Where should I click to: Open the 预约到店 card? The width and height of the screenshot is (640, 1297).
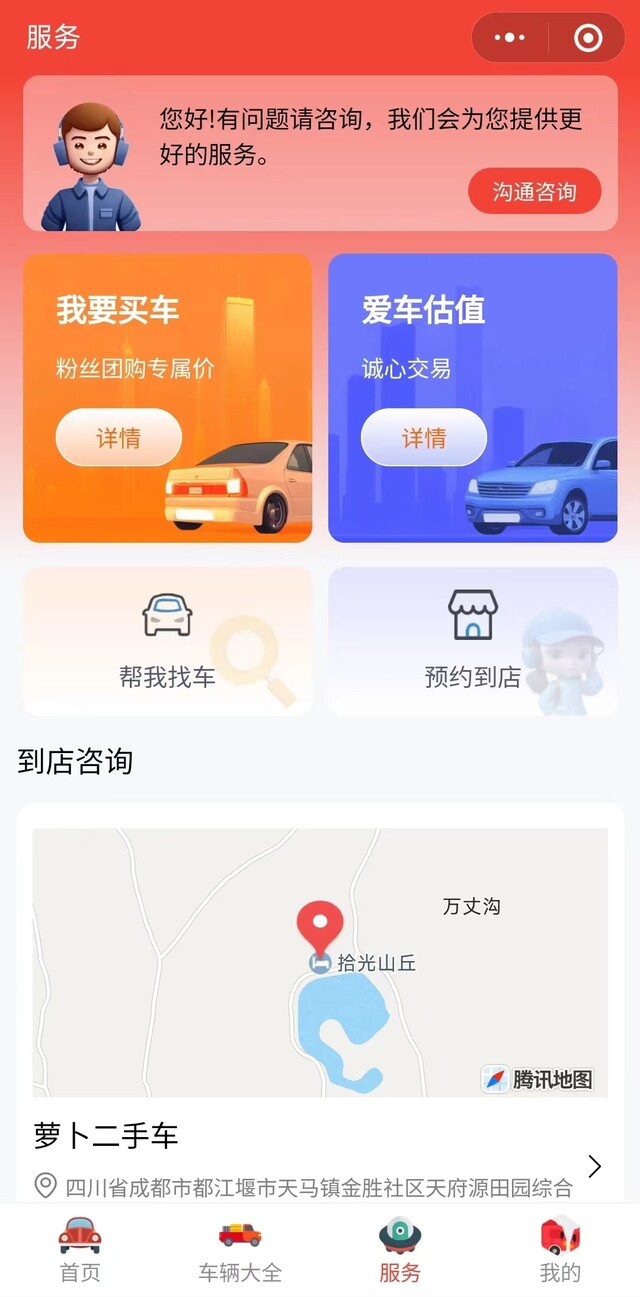tap(472, 642)
